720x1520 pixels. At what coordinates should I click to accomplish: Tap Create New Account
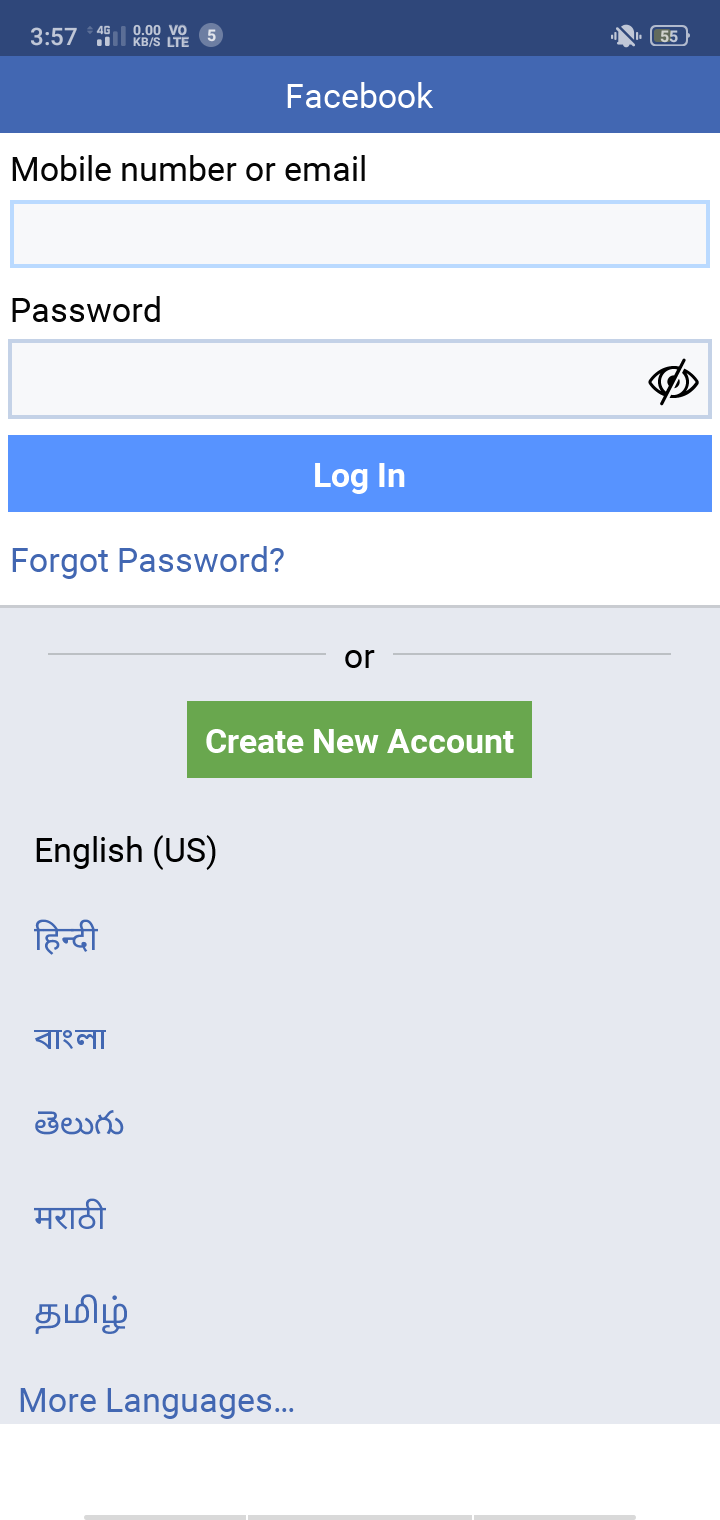coord(359,740)
